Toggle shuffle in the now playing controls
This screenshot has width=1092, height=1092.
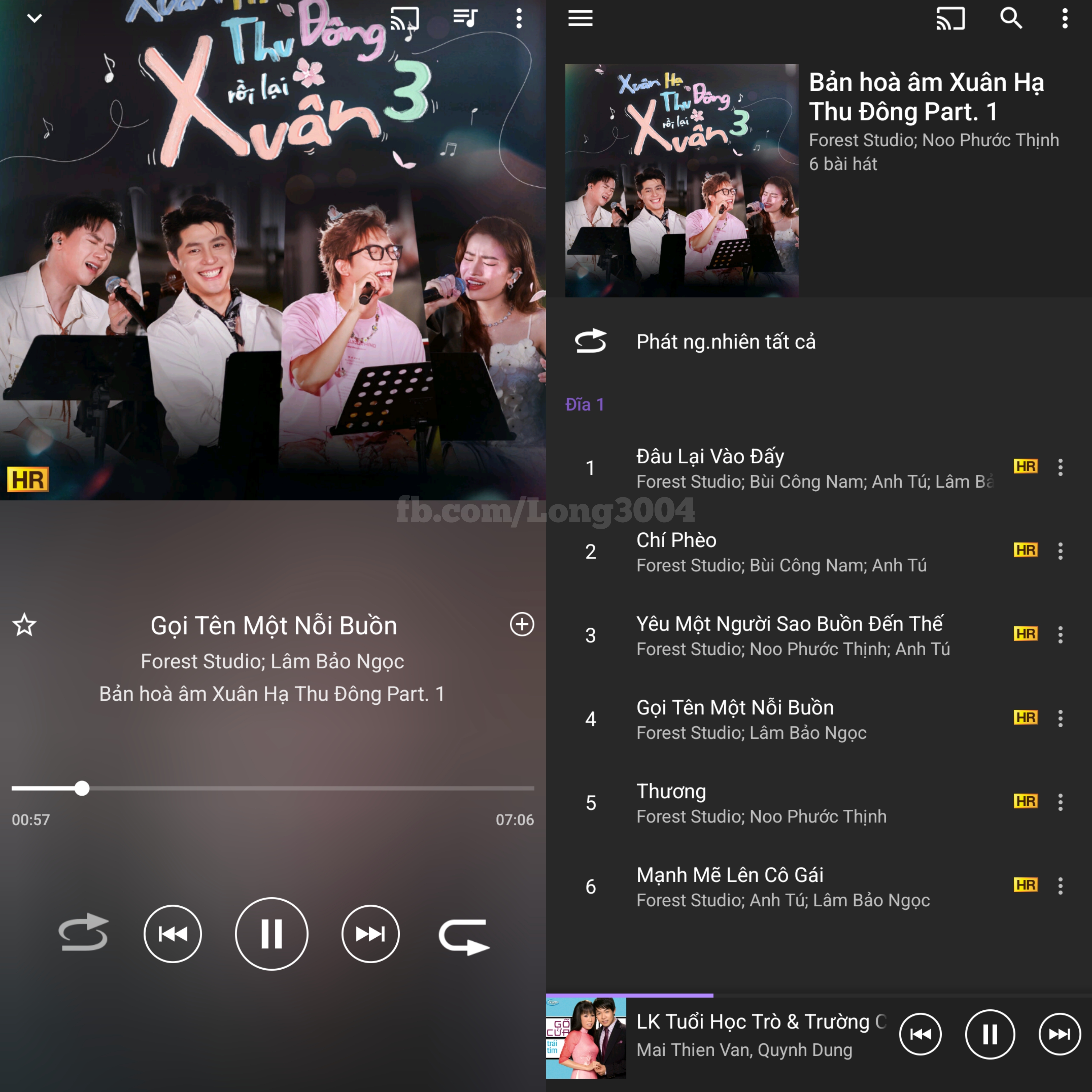click(83, 933)
